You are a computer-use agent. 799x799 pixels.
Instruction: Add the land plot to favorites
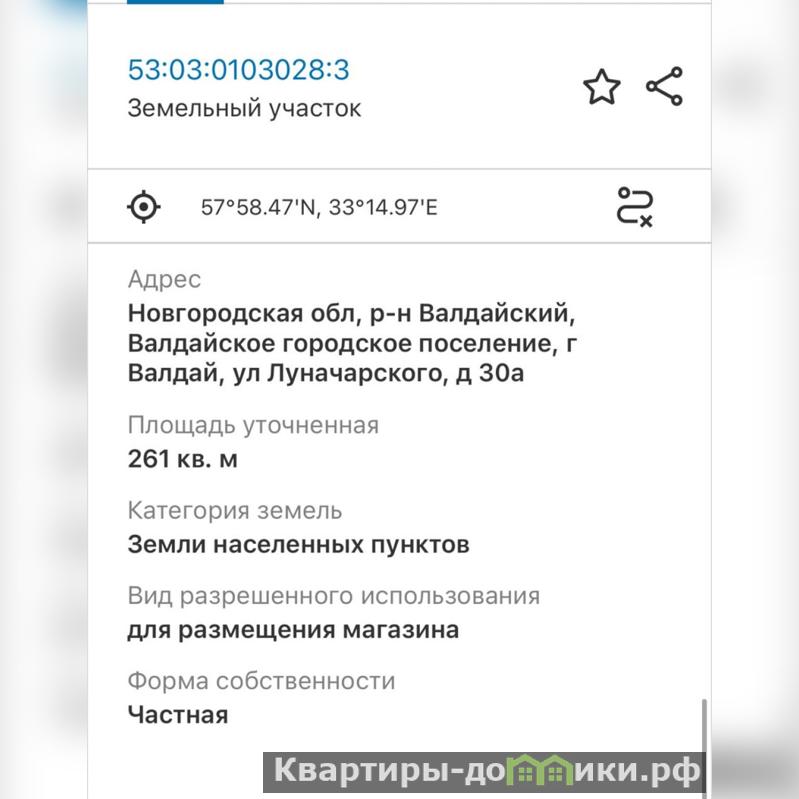click(x=601, y=88)
